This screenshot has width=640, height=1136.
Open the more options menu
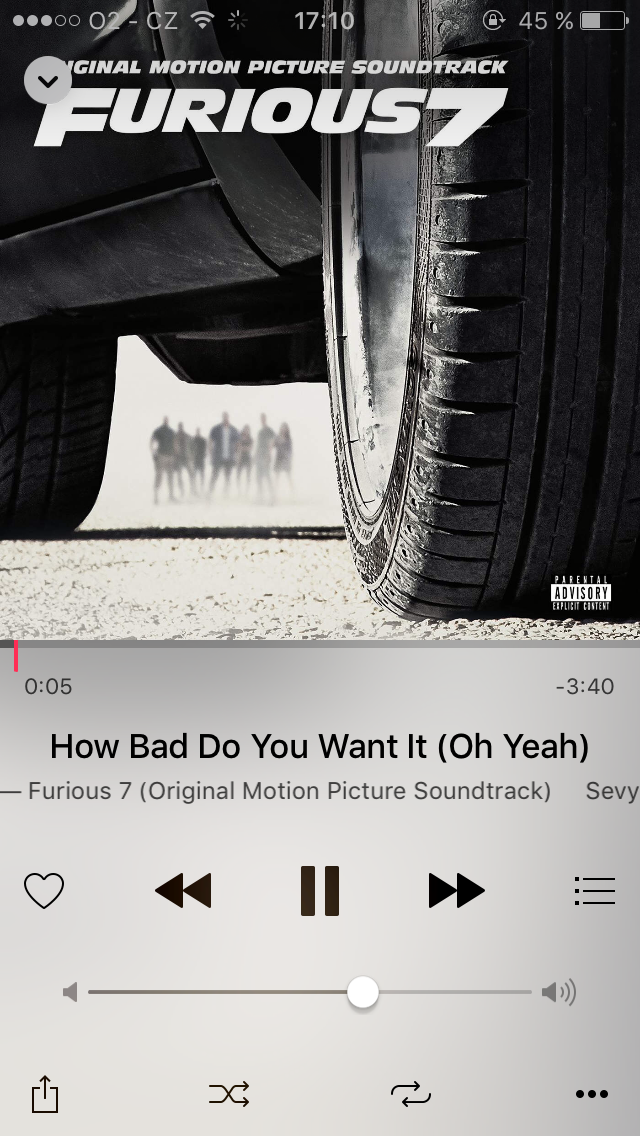point(592,1095)
